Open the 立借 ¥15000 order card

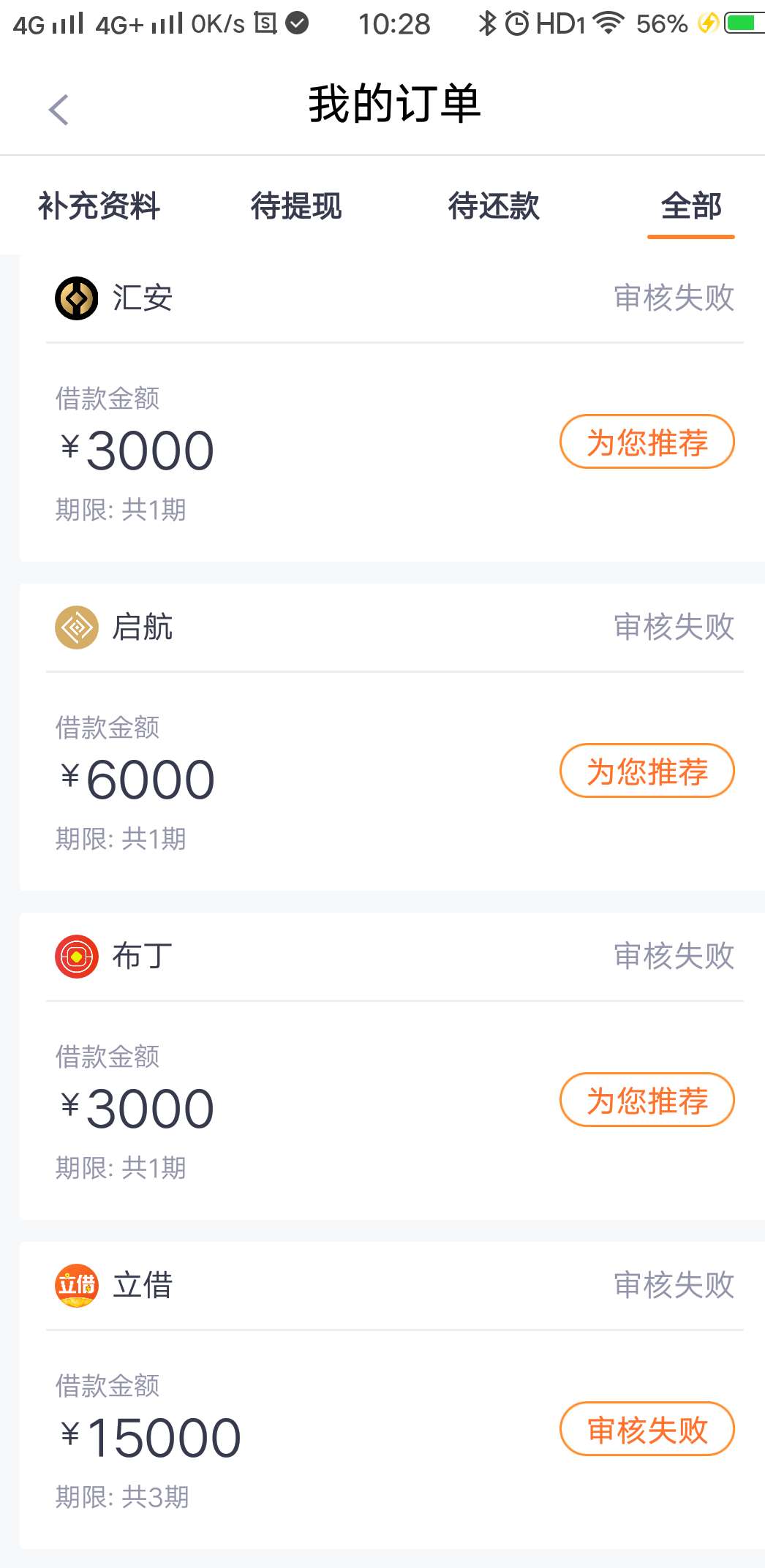pos(392,1395)
